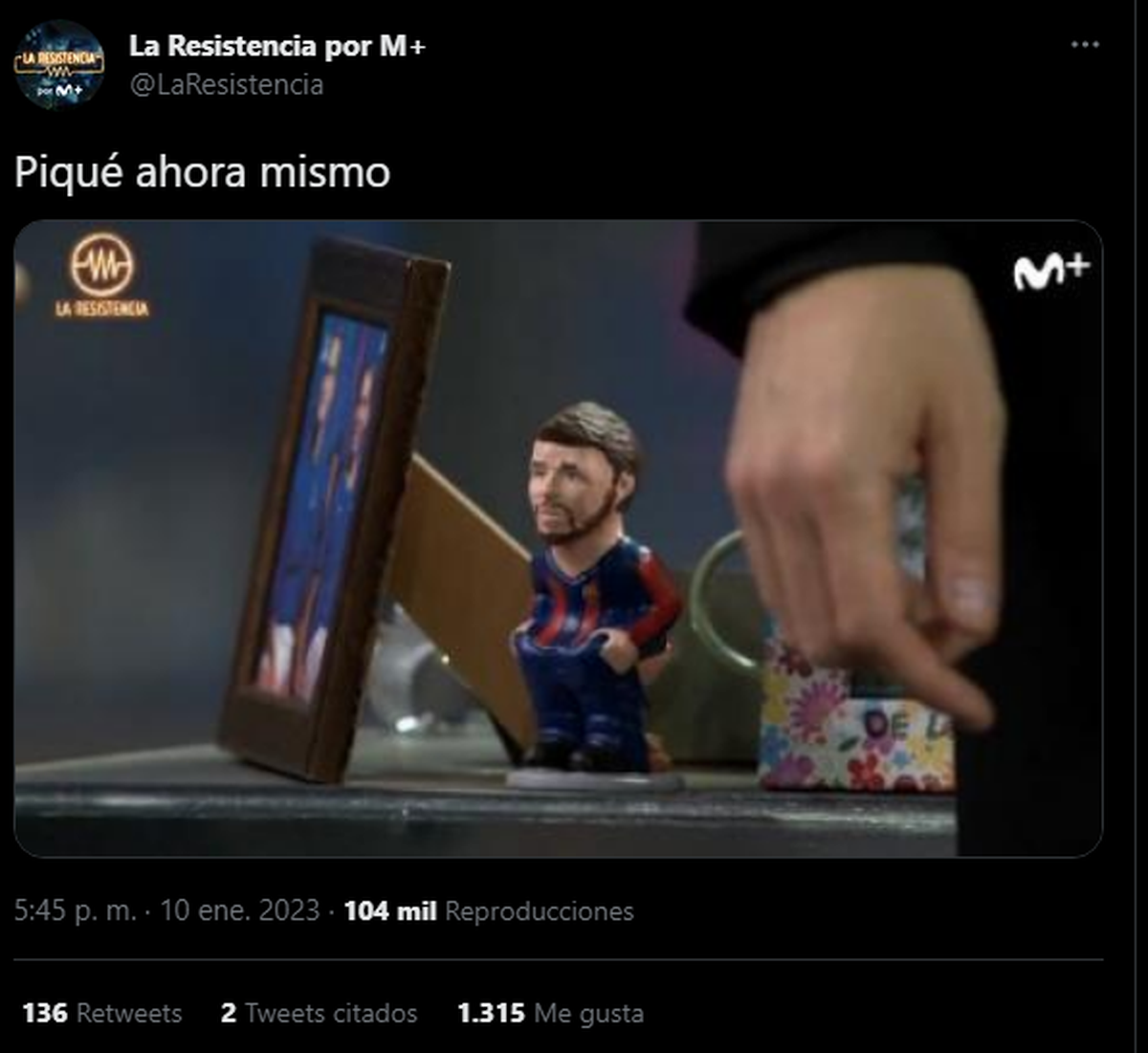Open the @LaResistencia handle
Viewport: 1148px width, 1053px height.
(x=226, y=84)
